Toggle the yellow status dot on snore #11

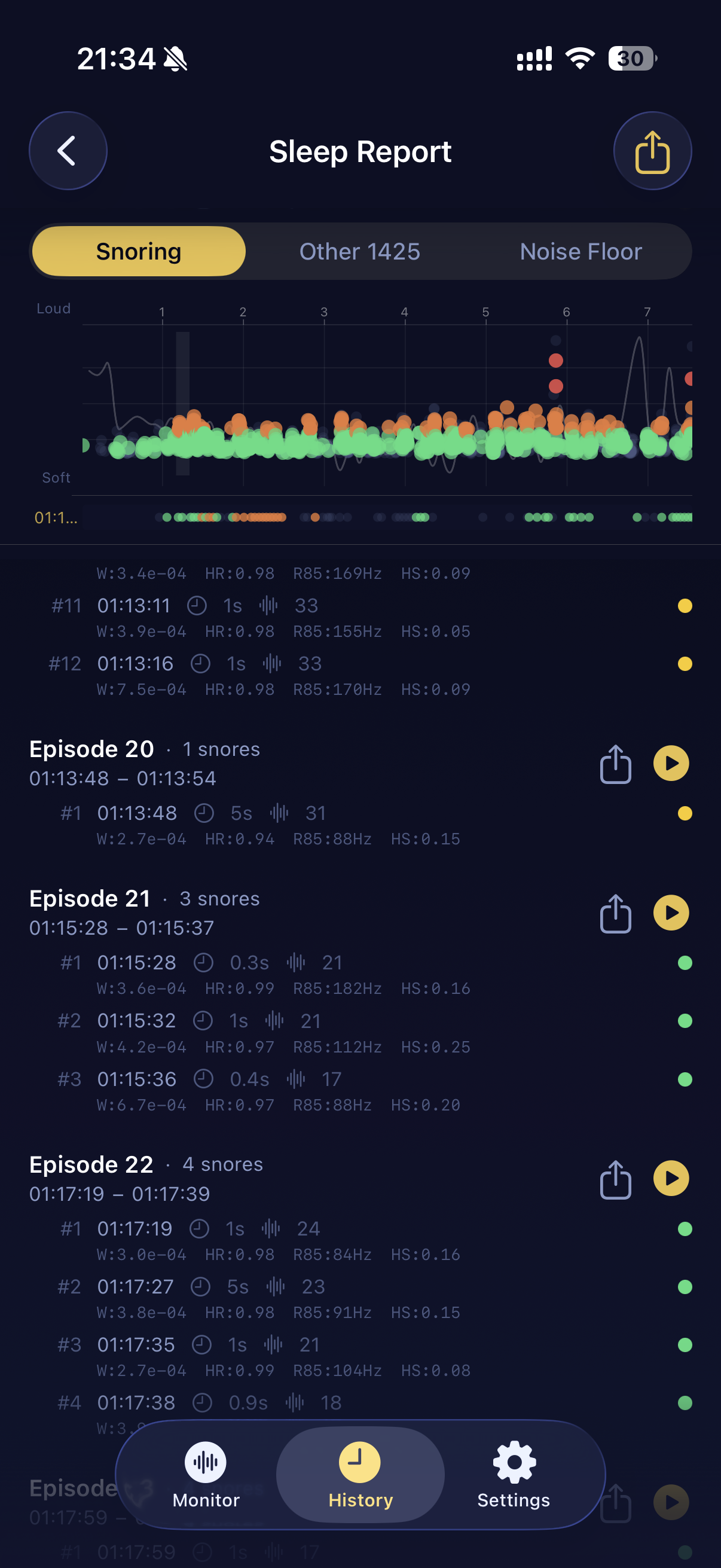[x=685, y=606]
